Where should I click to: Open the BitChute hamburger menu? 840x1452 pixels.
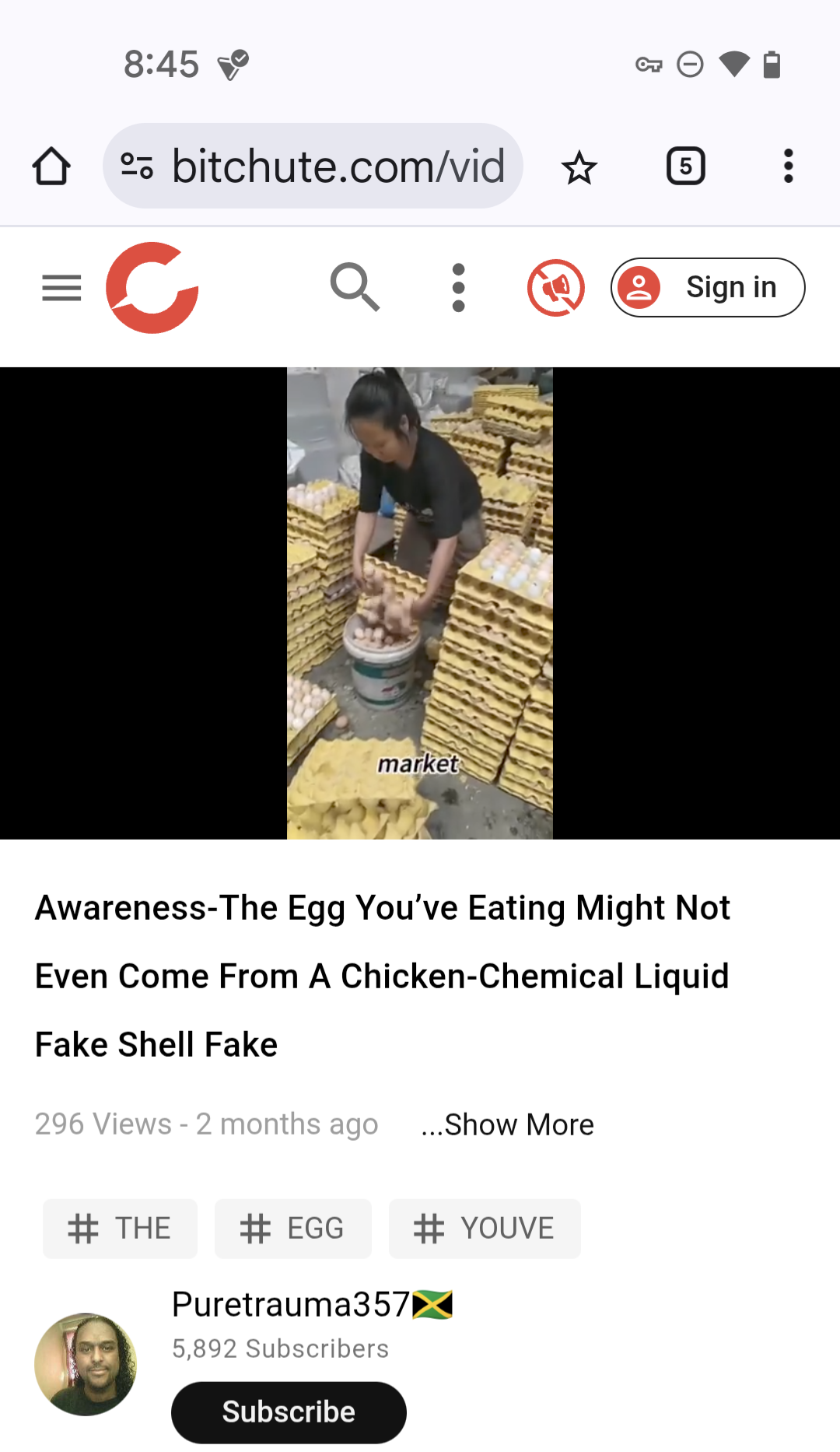61,288
